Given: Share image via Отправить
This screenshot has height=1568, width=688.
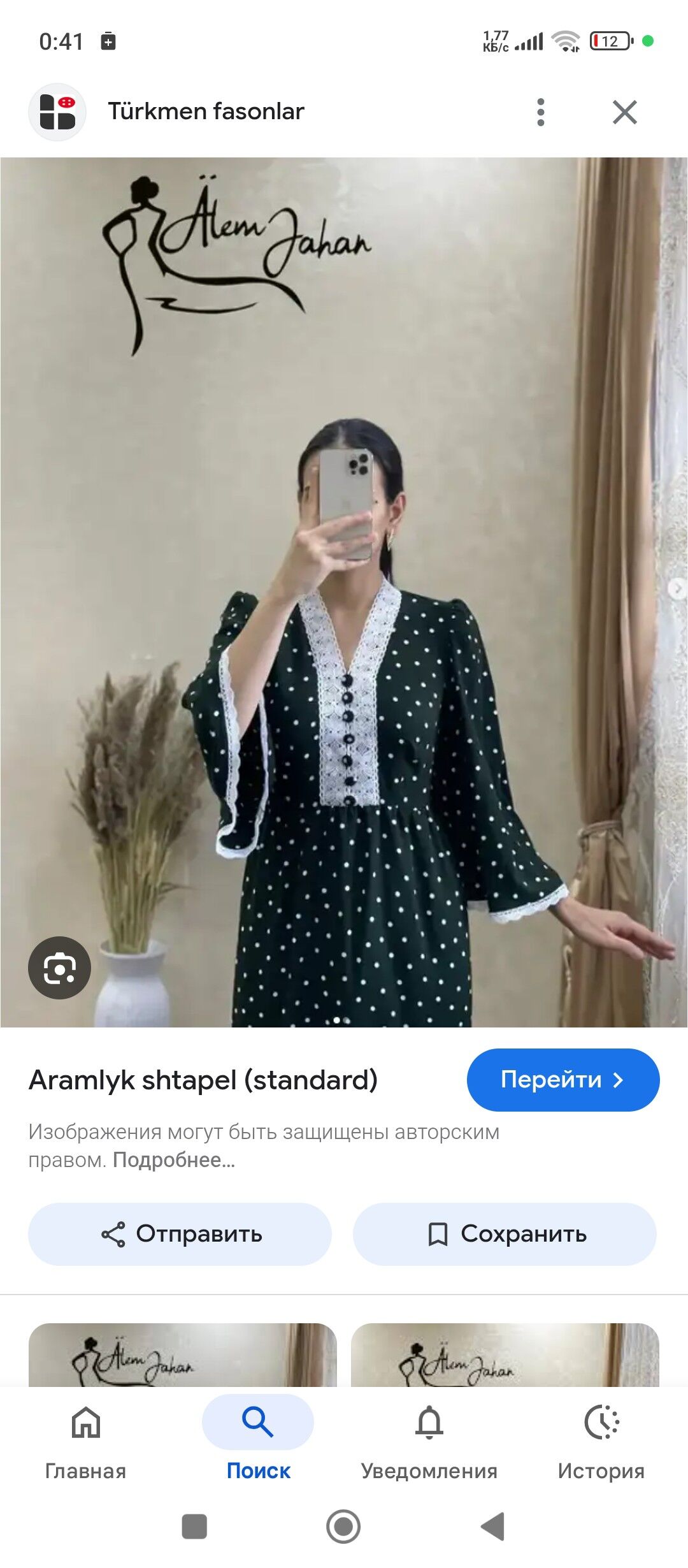Looking at the screenshot, I should 180,1234.
